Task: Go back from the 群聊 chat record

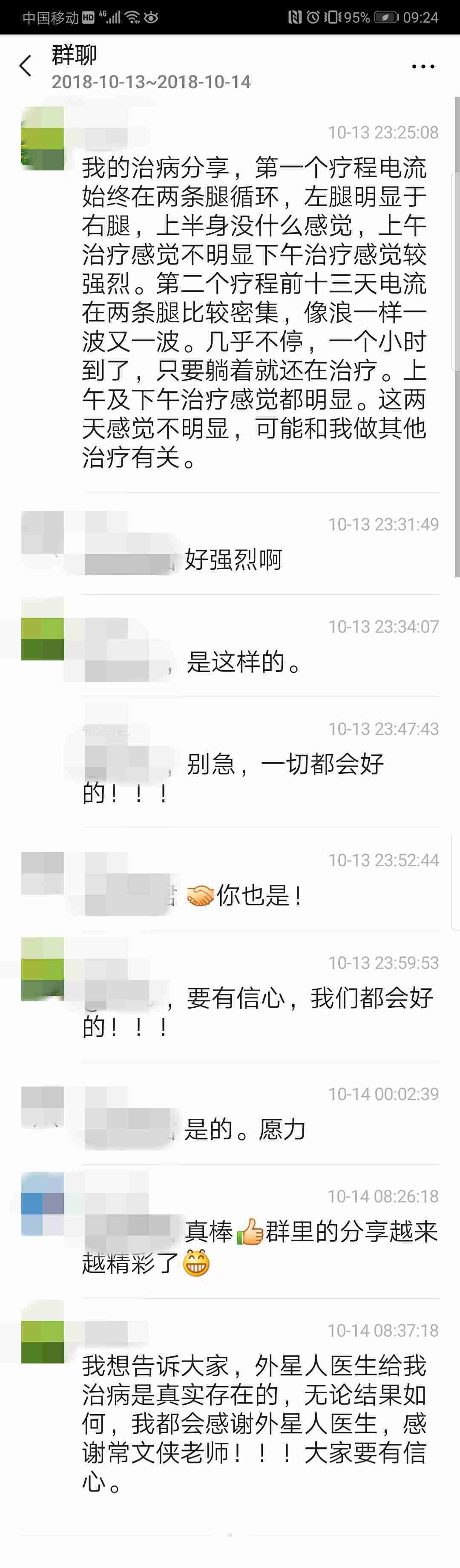Action: tap(26, 66)
